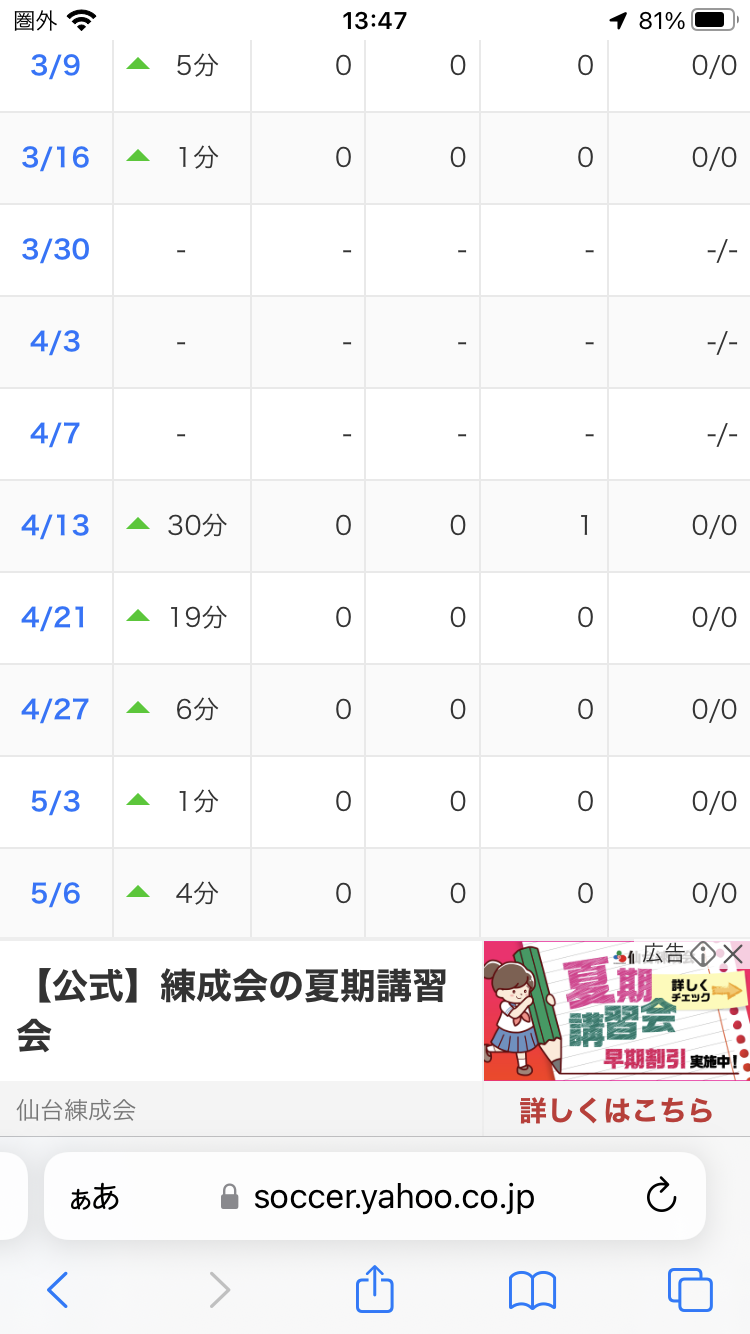Open the 4/3 match date link
The image size is (750, 1334).
56,341
